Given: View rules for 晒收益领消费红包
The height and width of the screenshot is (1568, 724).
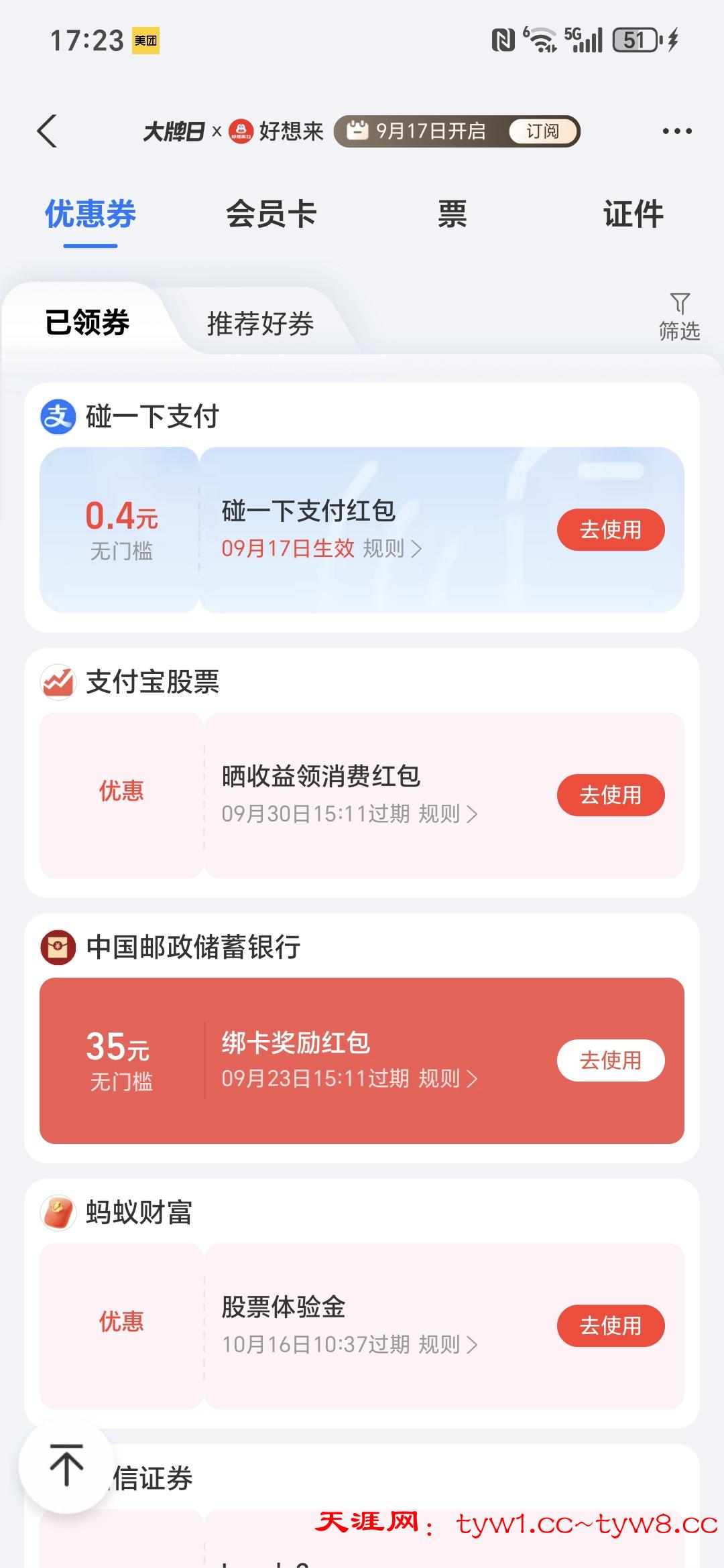Looking at the screenshot, I should [x=448, y=814].
